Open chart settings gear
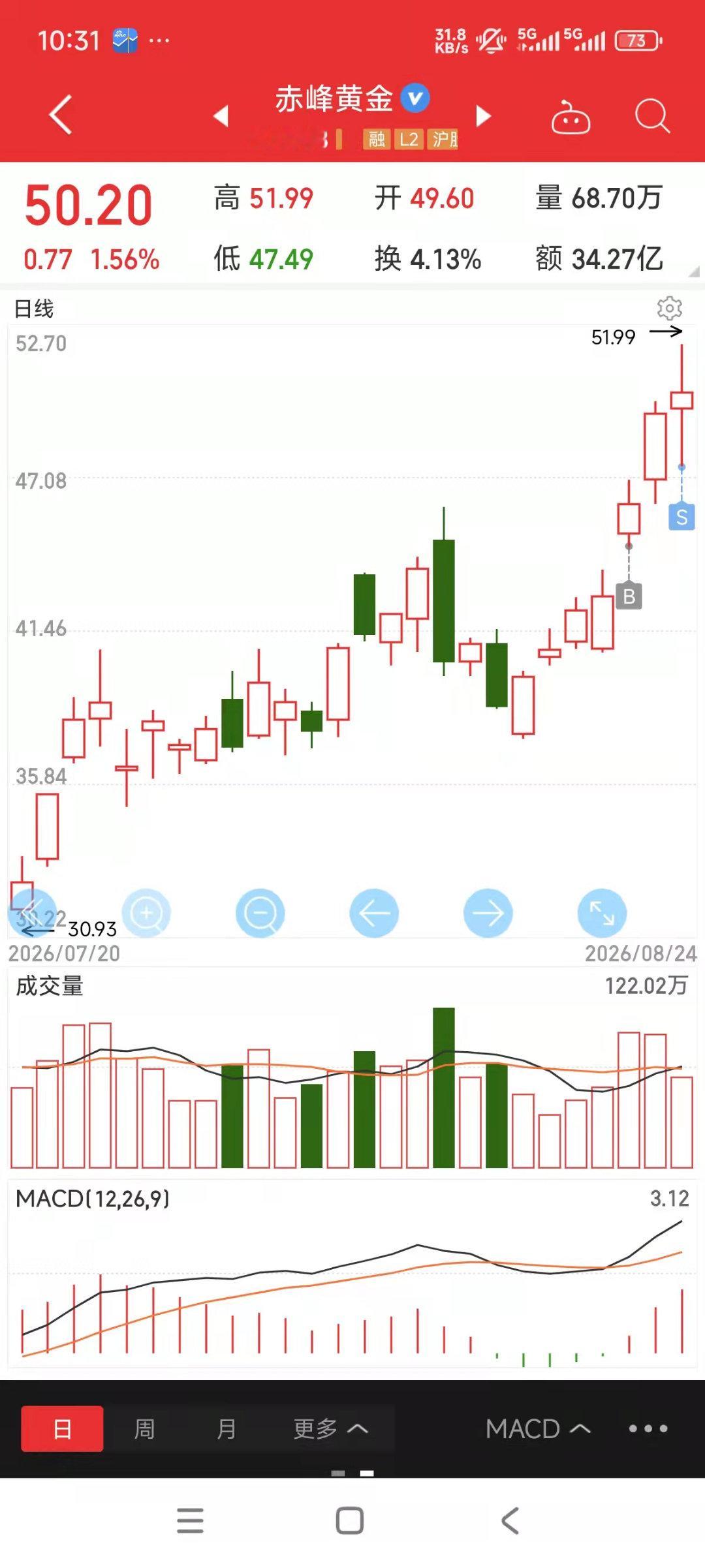This screenshot has height=1568, width=705. pyautogui.click(x=669, y=308)
